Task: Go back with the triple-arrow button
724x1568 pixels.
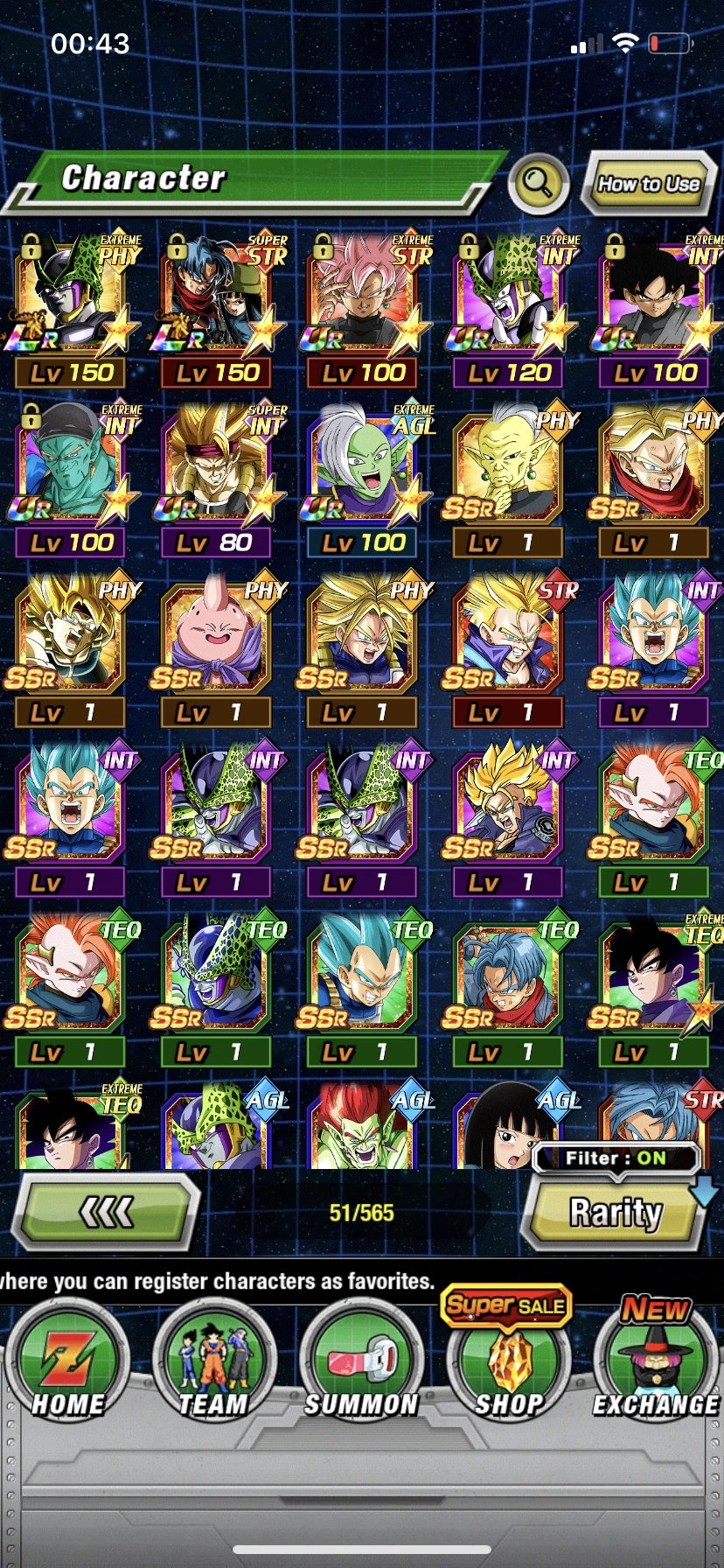Action: [x=107, y=1213]
